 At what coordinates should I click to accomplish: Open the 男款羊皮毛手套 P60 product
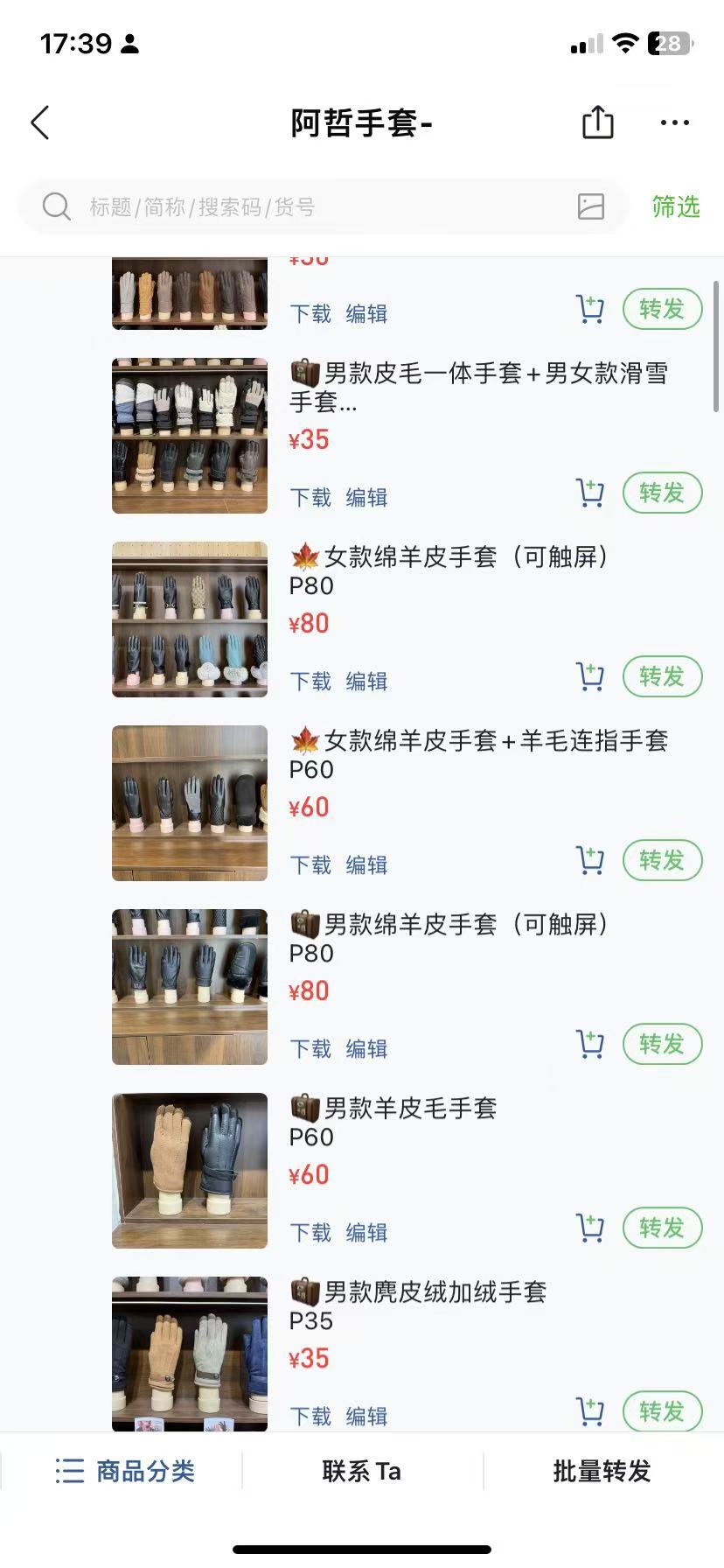coord(190,1170)
